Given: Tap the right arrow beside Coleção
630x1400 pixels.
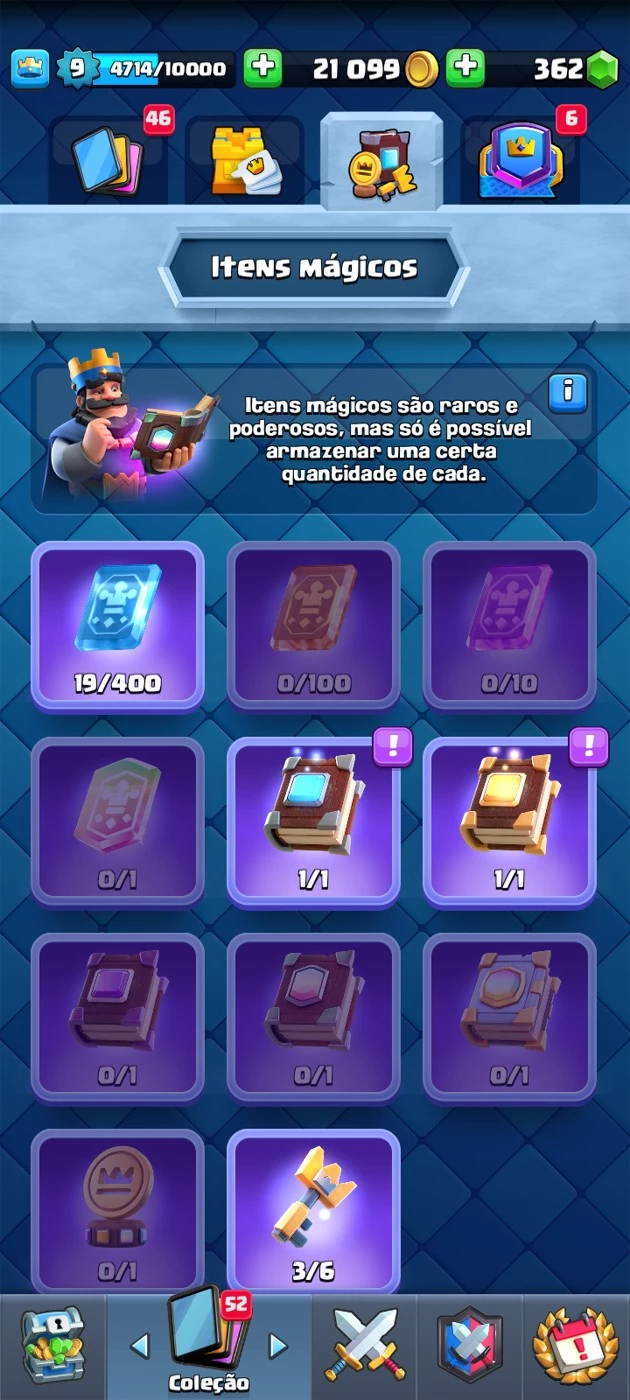Looking at the screenshot, I should pos(279,1346).
